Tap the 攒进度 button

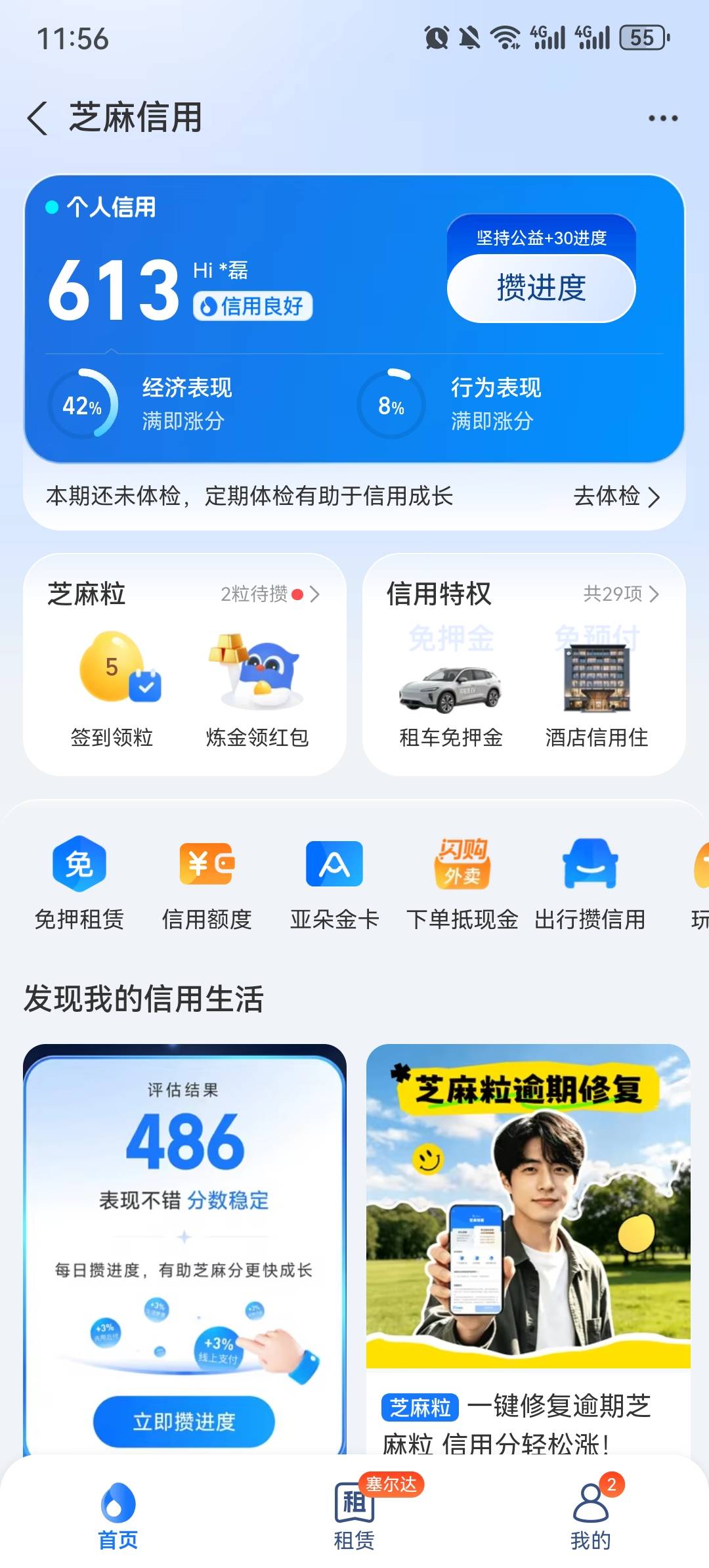pos(541,288)
